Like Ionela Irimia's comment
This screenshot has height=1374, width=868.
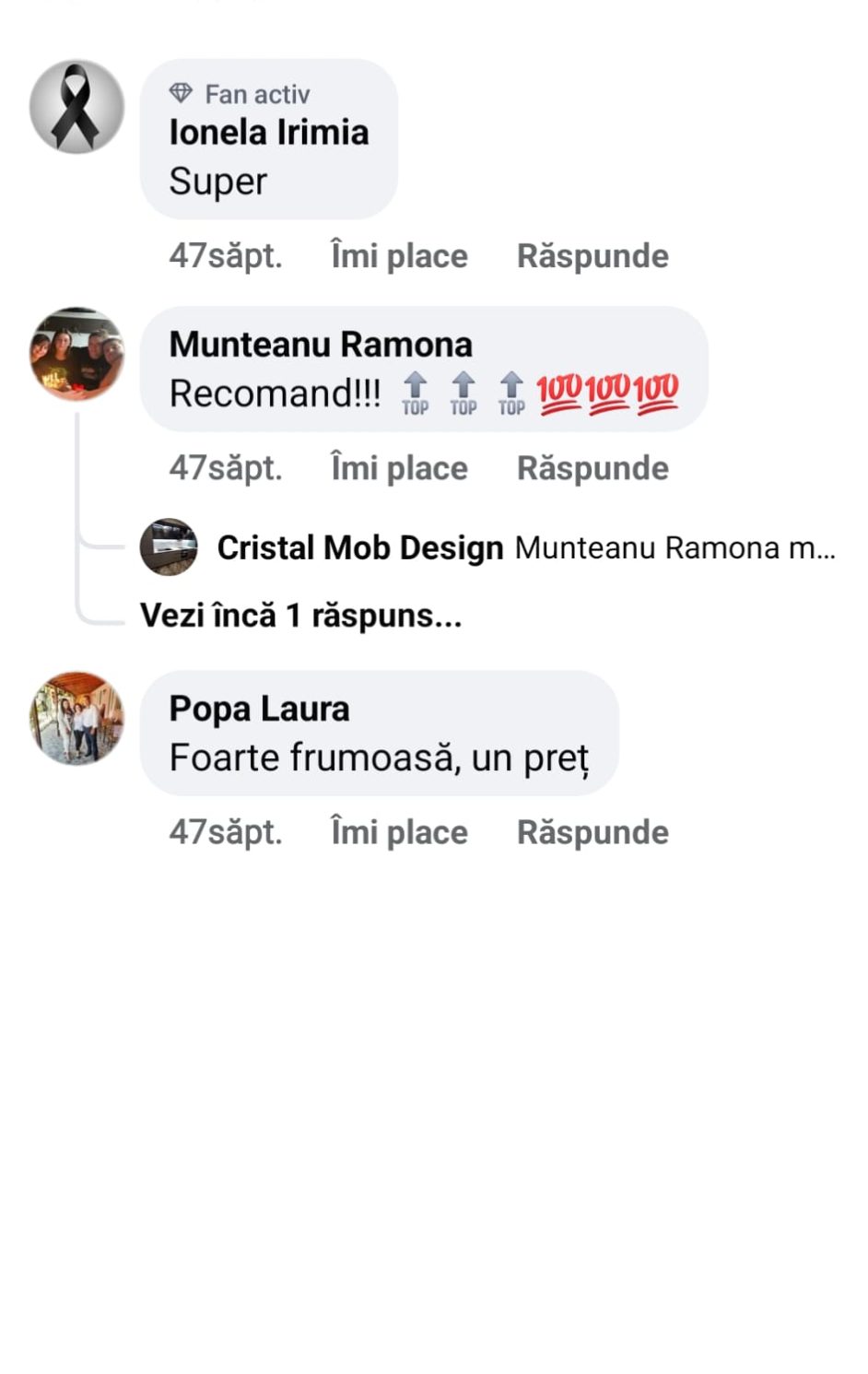click(399, 256)
